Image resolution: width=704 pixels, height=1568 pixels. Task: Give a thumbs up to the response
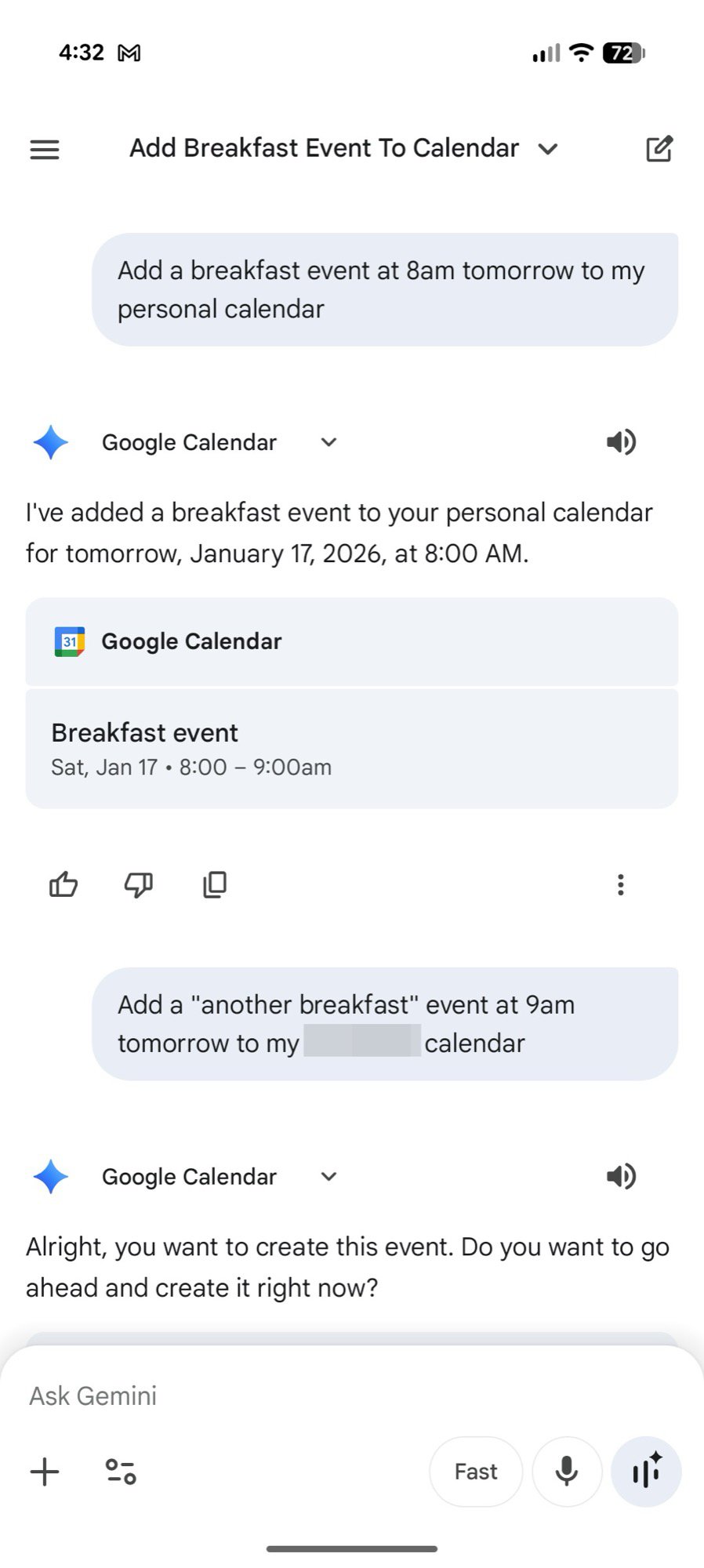pos(63,884)
